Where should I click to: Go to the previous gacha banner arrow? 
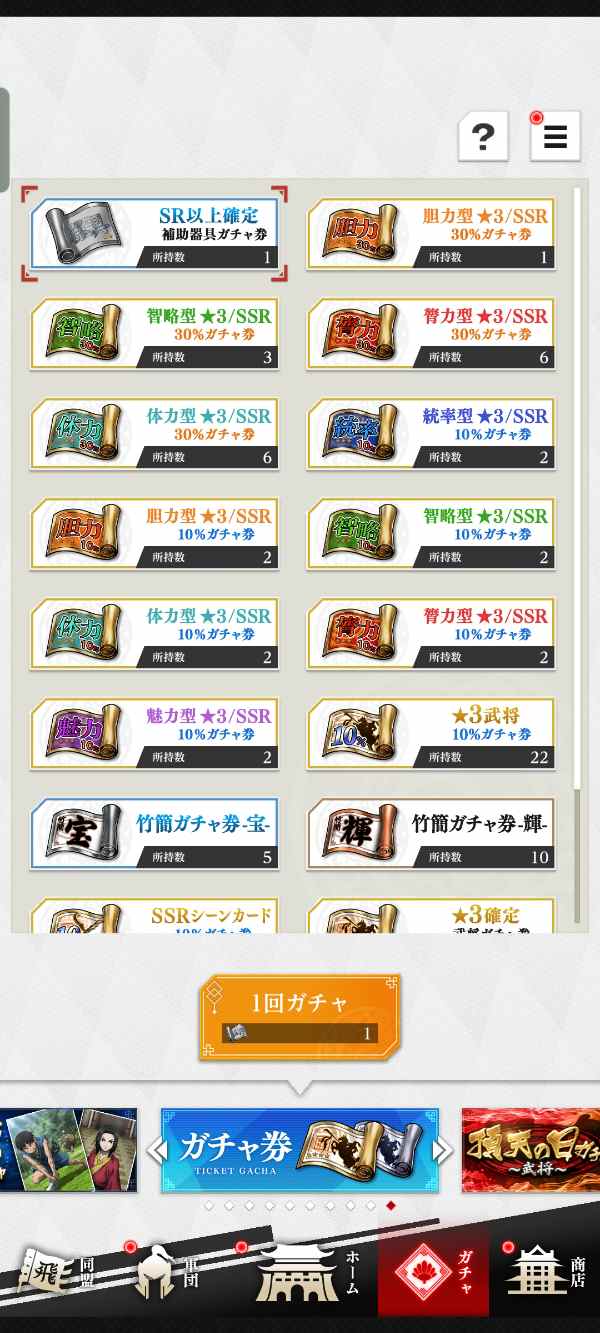pos(157,1151)
